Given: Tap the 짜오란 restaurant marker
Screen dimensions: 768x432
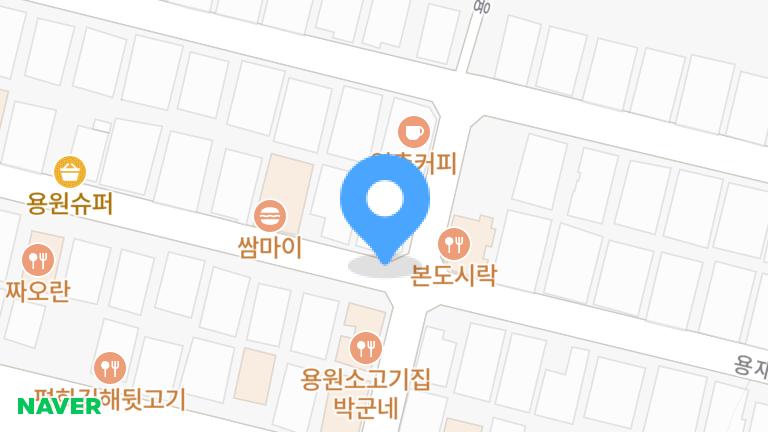Looking at the screenshot, I should pyautogui.click(x=38, y=260).
